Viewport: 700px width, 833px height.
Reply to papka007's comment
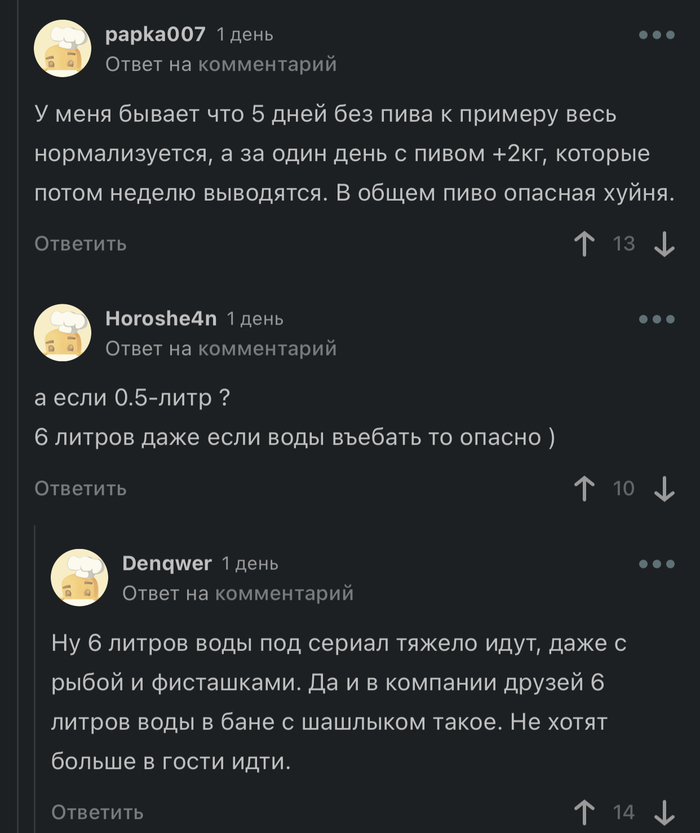click(80, 244)
